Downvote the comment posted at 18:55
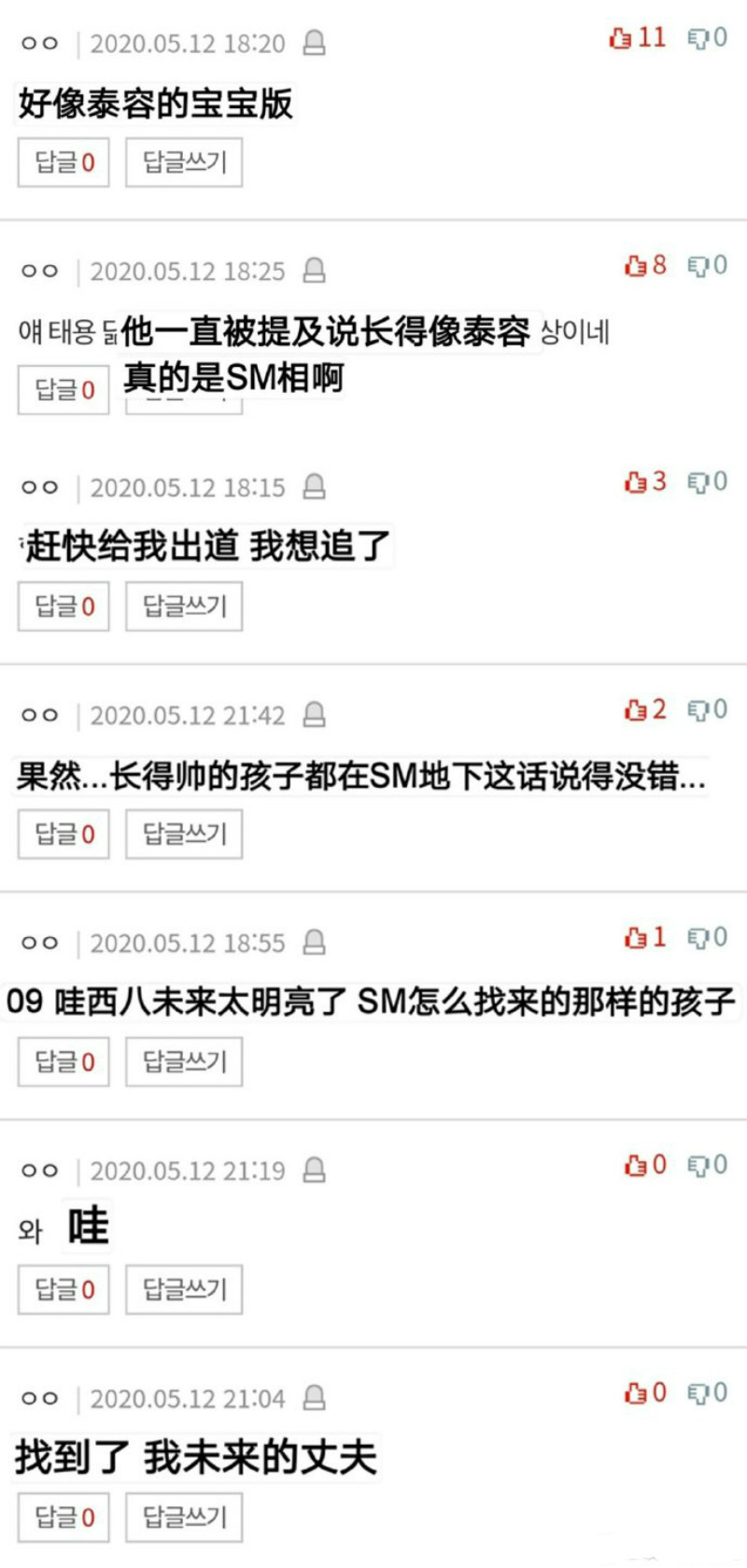Image resolution: width=747 pixels, height=1568 pixels. pyautogui.click(x=698, y=938)
